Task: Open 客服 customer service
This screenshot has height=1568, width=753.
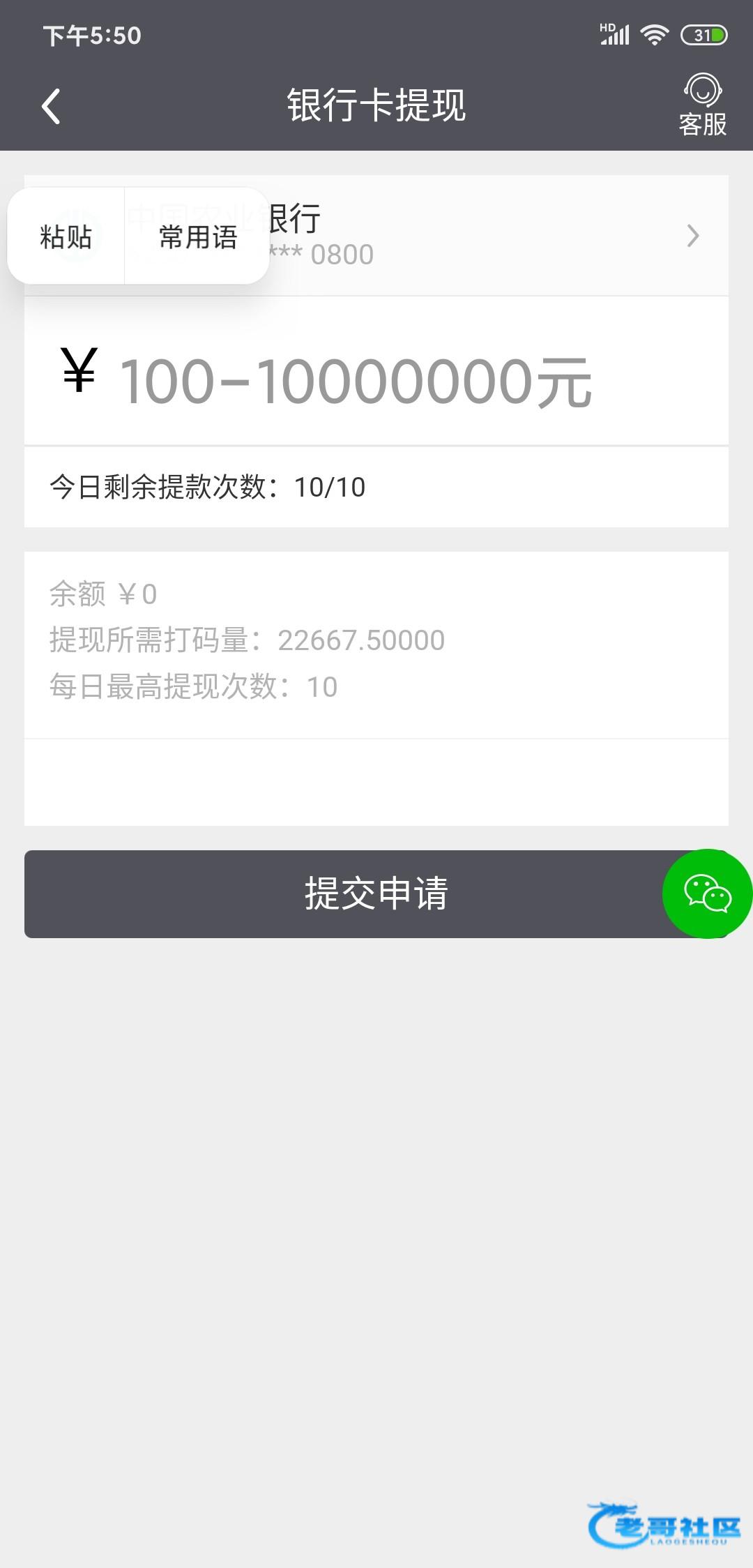Action: [702, 106]
